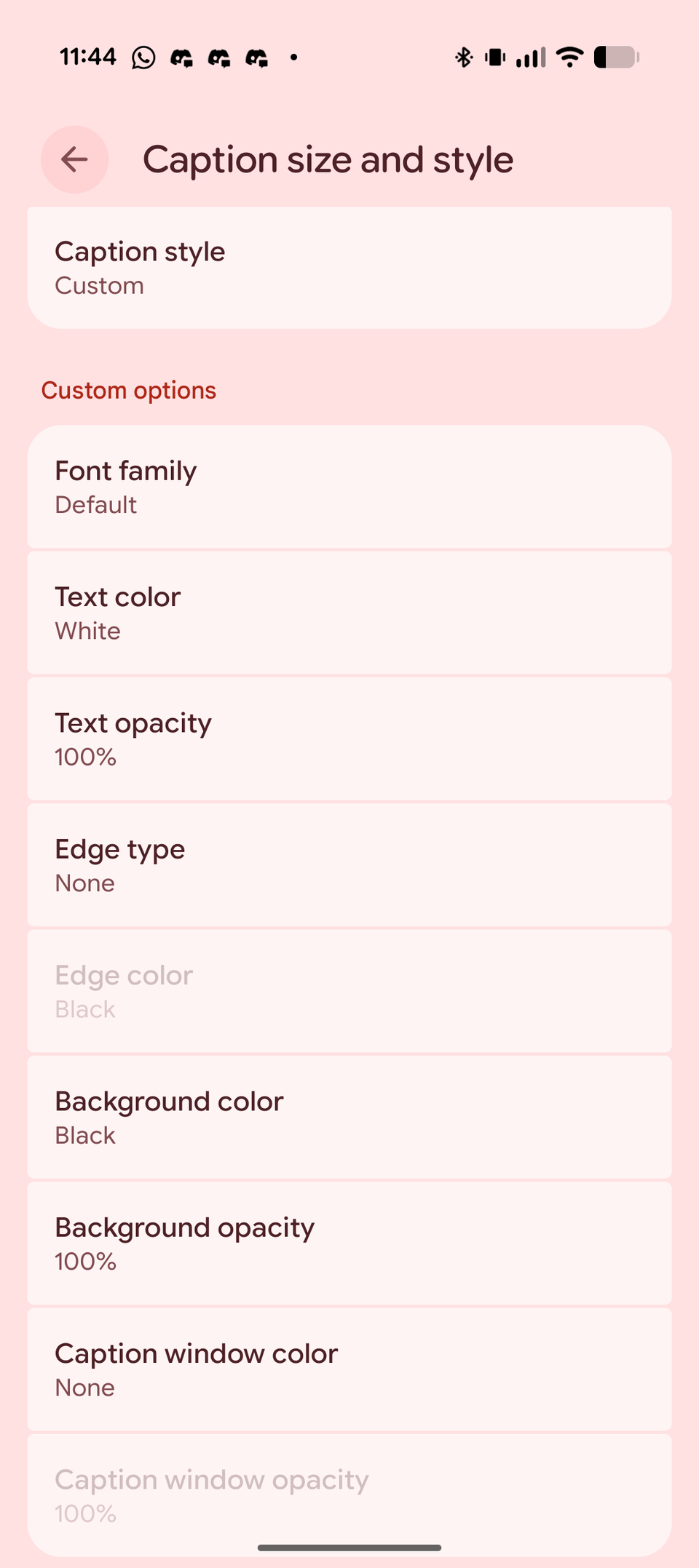Tap the Custom options section header

point(128,391)
